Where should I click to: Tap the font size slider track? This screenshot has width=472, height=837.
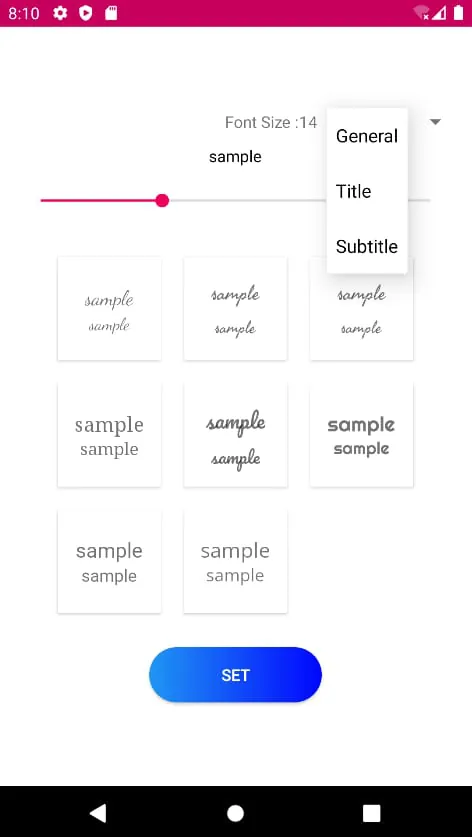[x=235, y=201]
